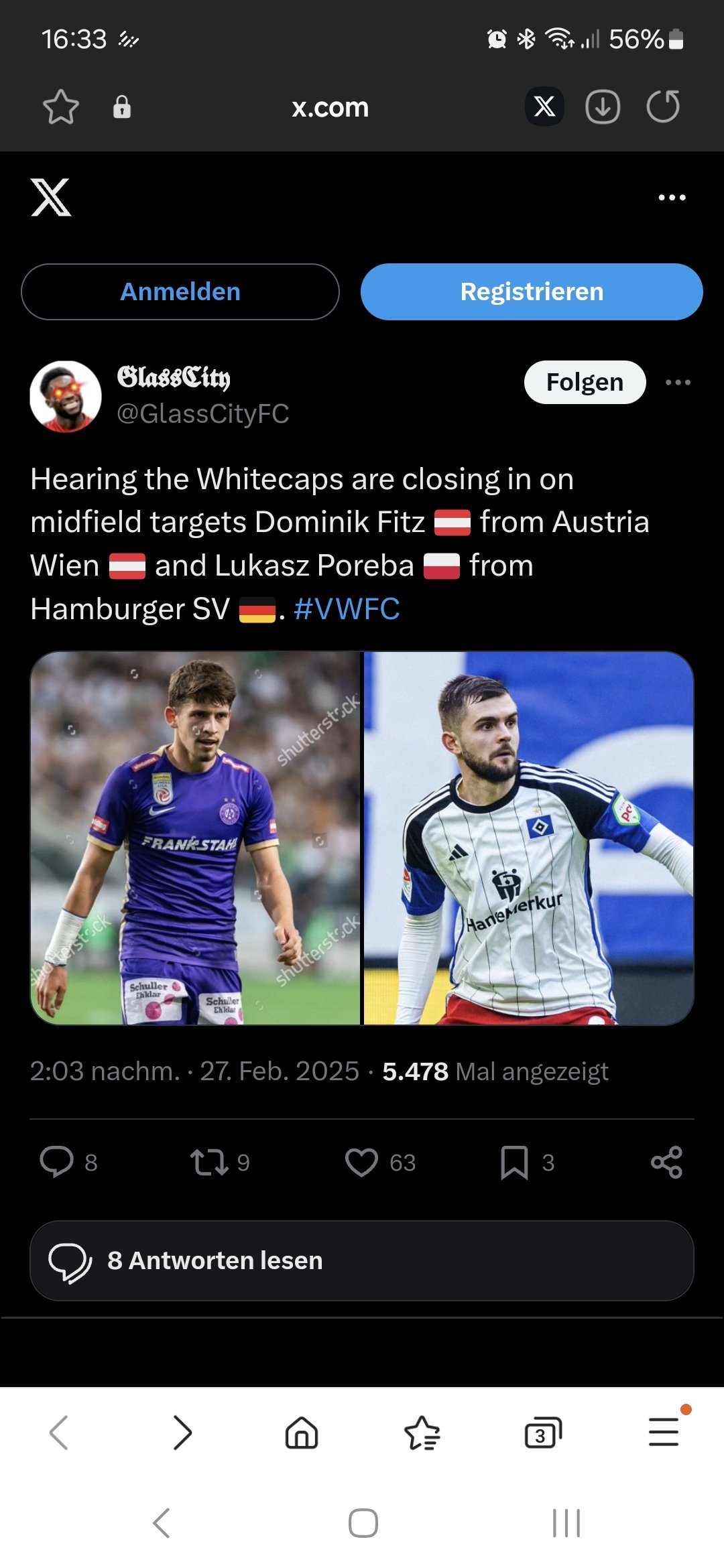The image size is (724, 1568).
Task: Reply to the post via comment icon
Action: [x=57, y=1162]
